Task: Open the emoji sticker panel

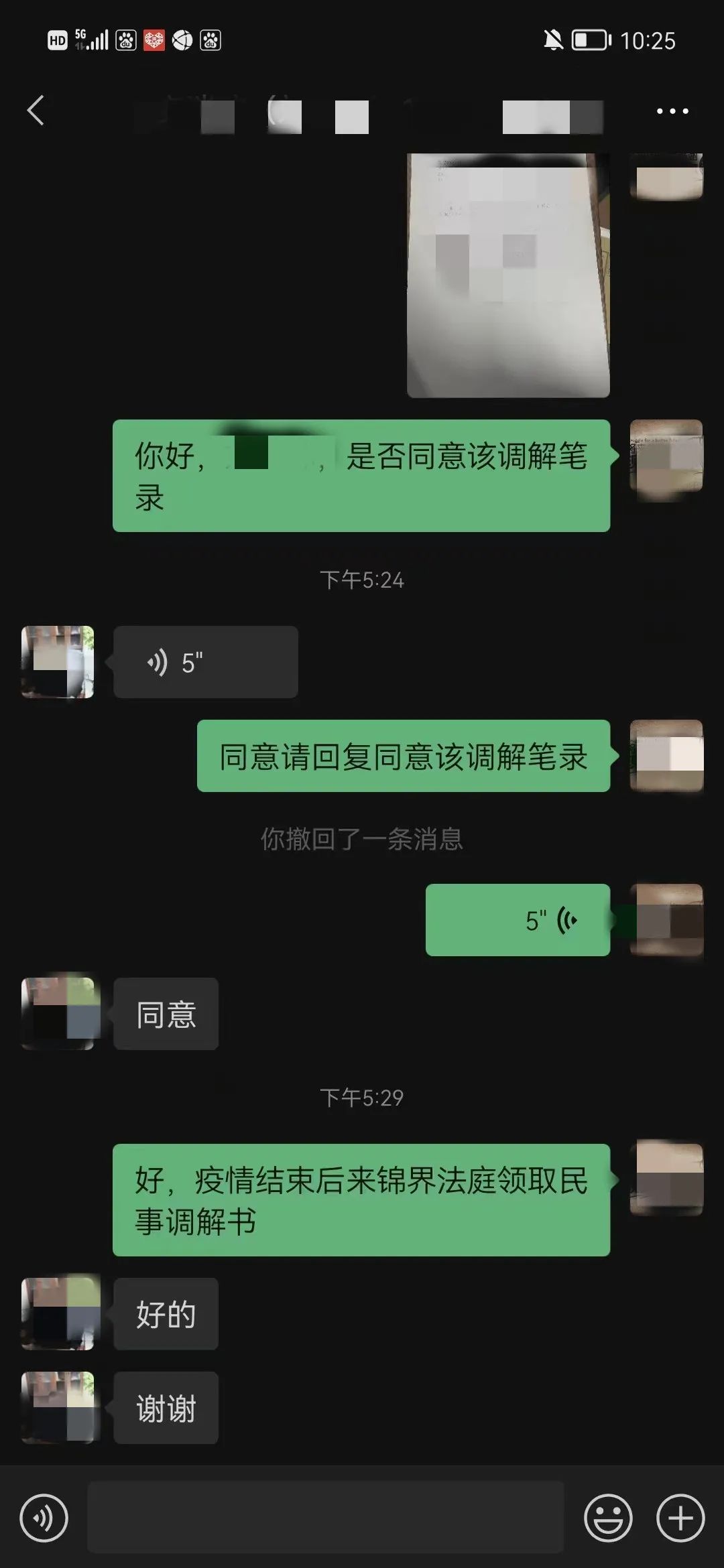Action: 608,1518
